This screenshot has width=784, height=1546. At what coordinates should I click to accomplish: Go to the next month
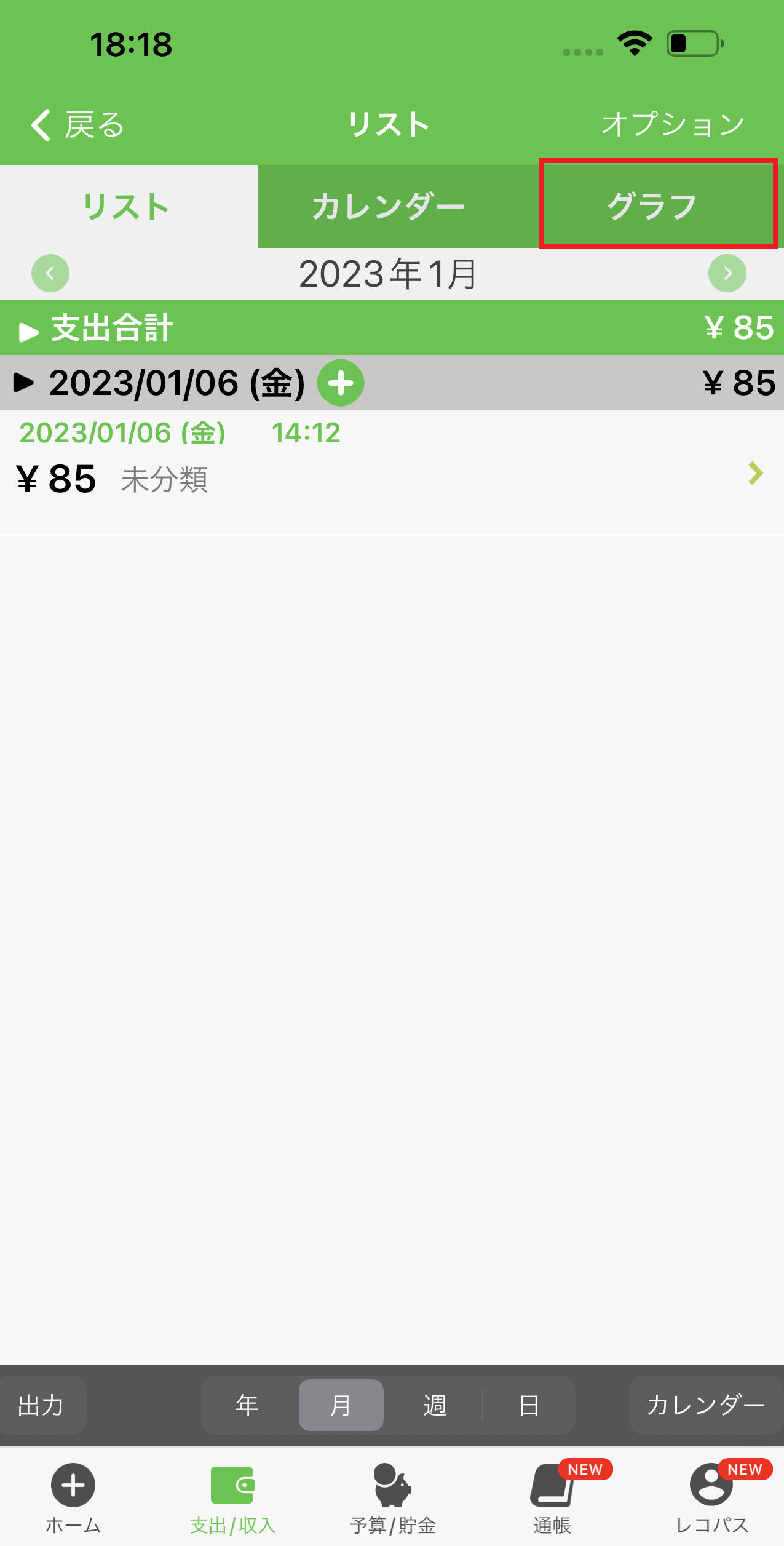pyautogui.click(x=727, y=273)
